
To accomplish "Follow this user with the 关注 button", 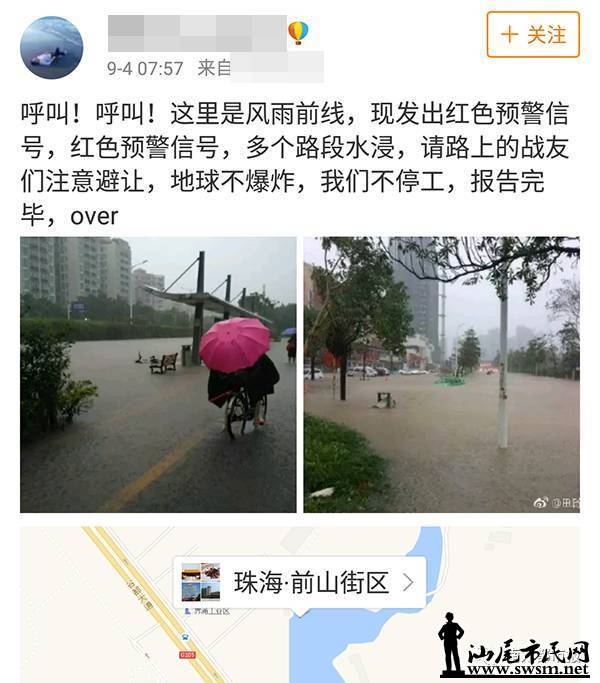I will click(533, 35).
